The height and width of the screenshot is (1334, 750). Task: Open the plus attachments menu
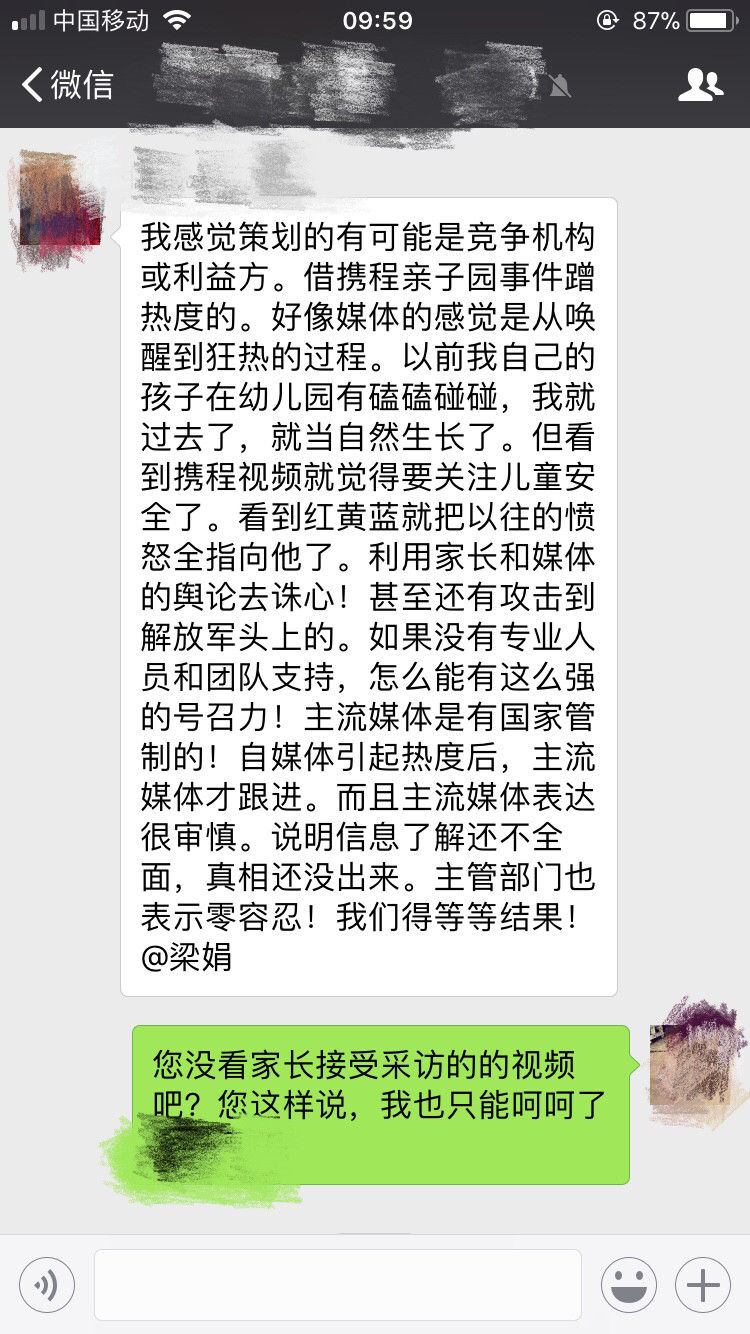click(703, 1285)
